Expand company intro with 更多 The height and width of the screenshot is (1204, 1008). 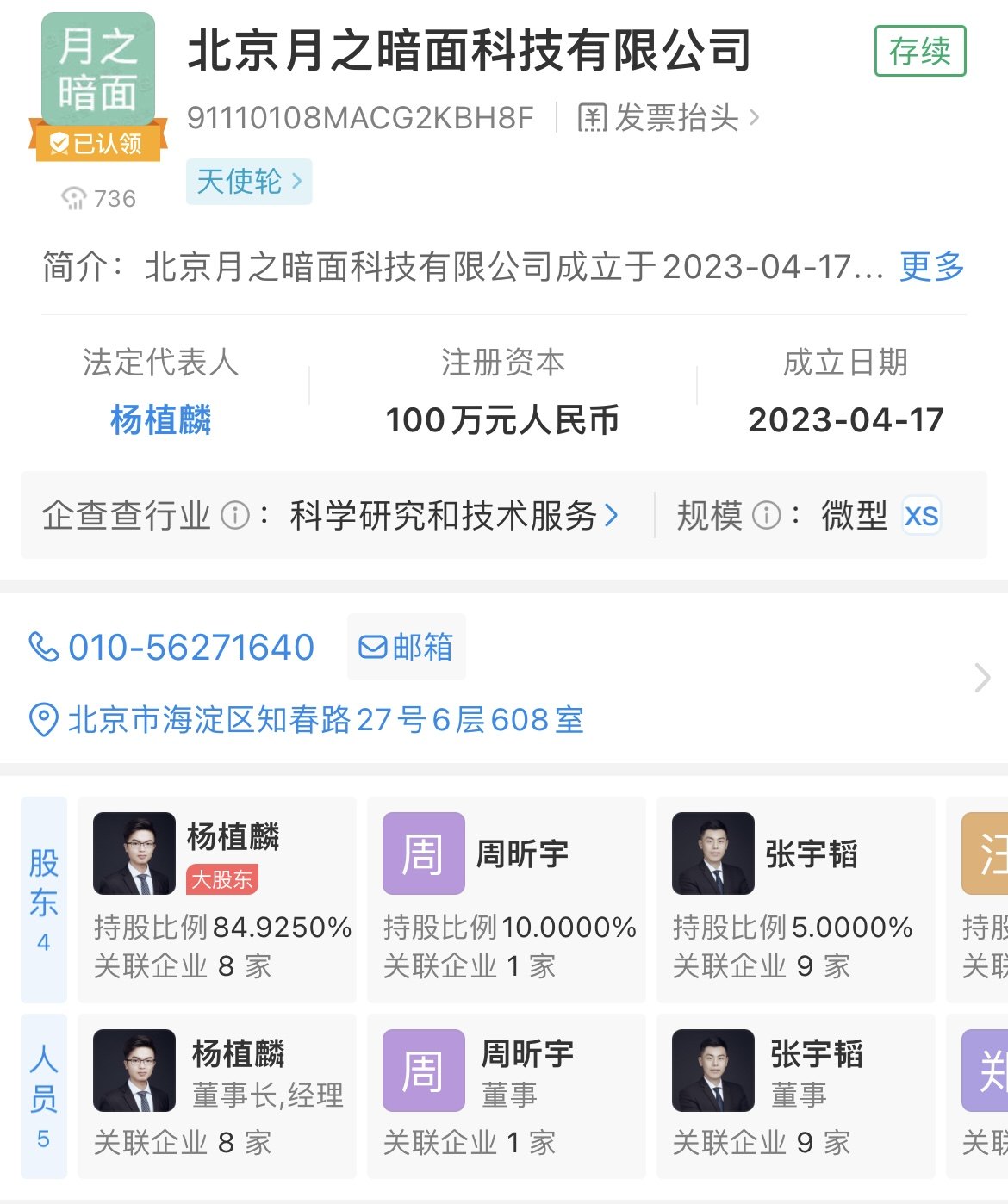(930, 267)
